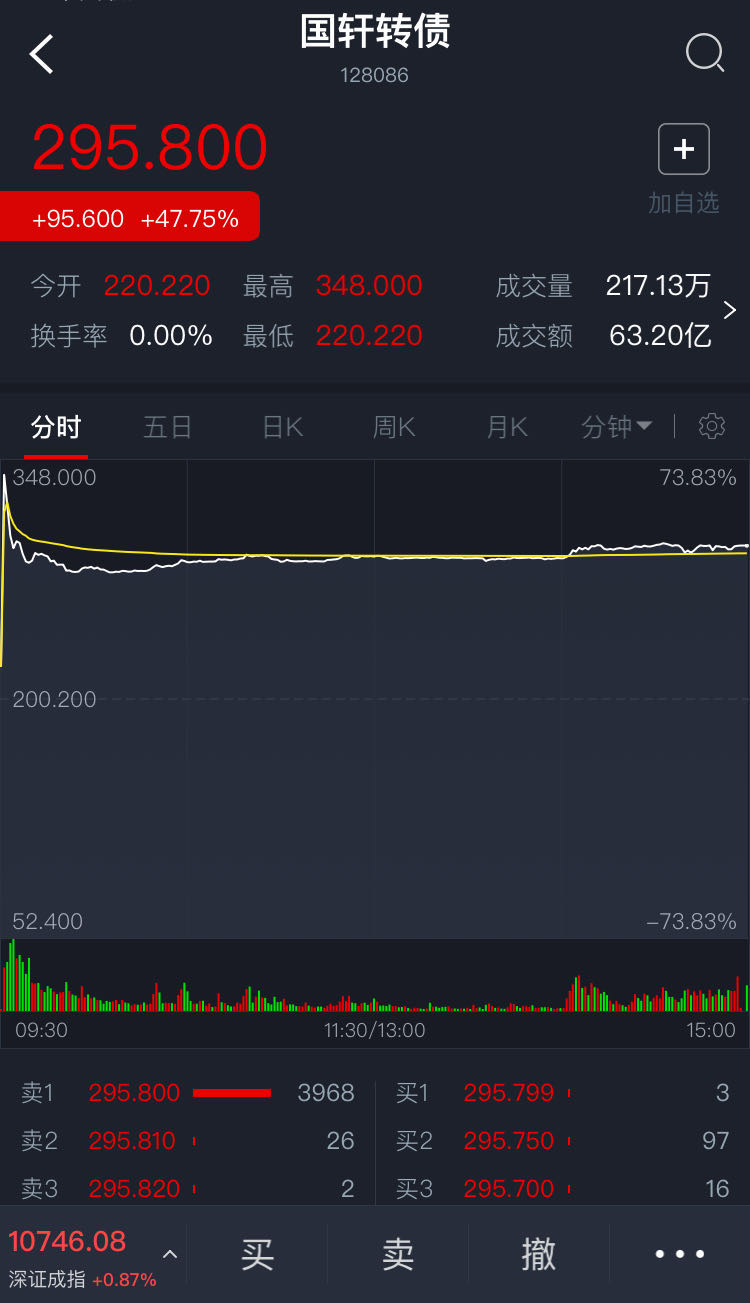Switch to the 日K daily chart tab
This screenshot has height=1303, width=750.
281,426
